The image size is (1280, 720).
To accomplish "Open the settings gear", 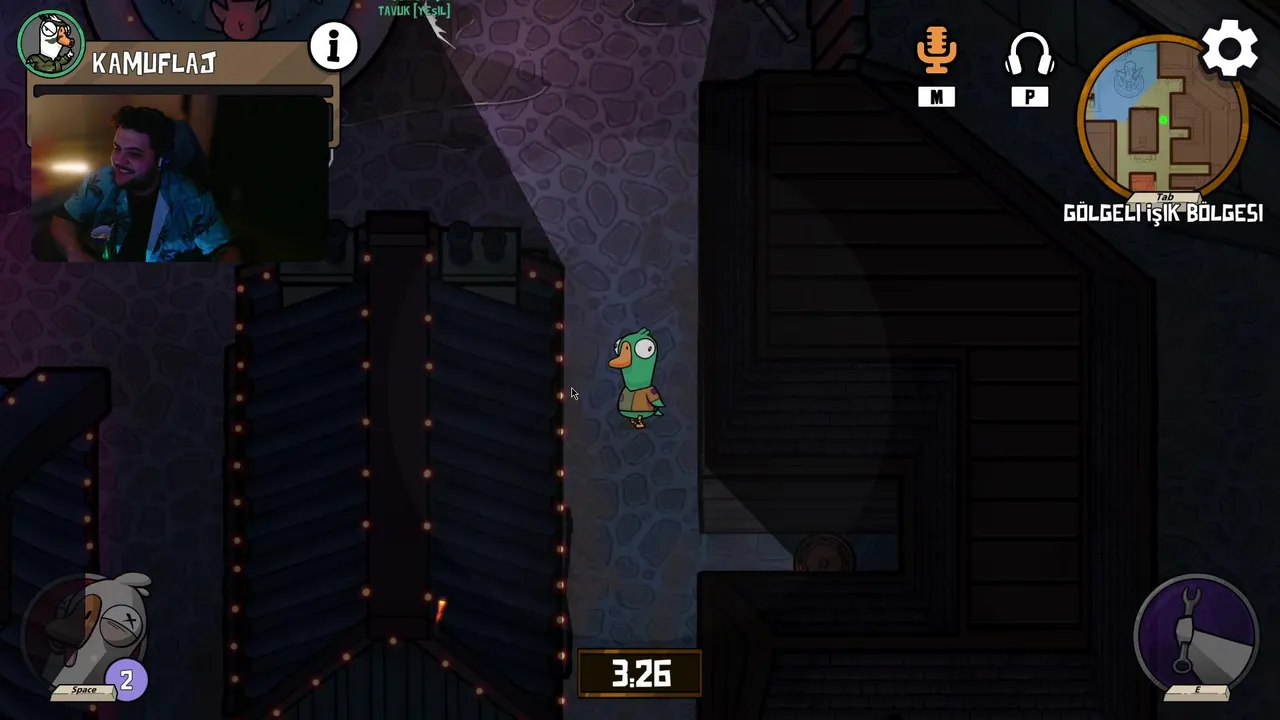I will [x=1229, y=48].
